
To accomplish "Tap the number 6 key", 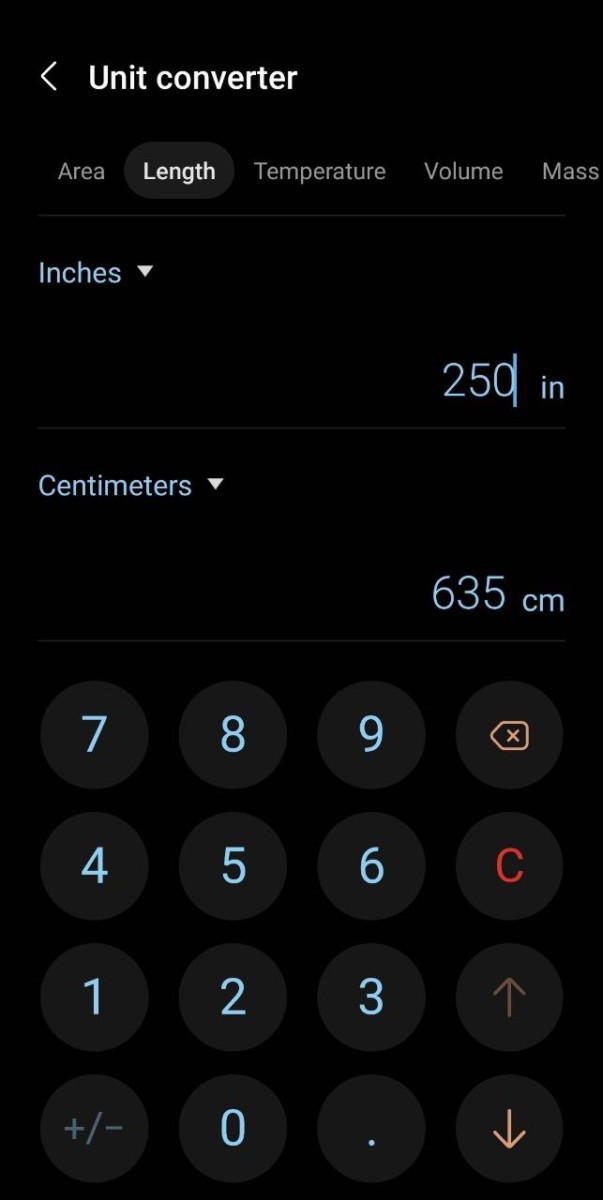I will pos(371,866).
